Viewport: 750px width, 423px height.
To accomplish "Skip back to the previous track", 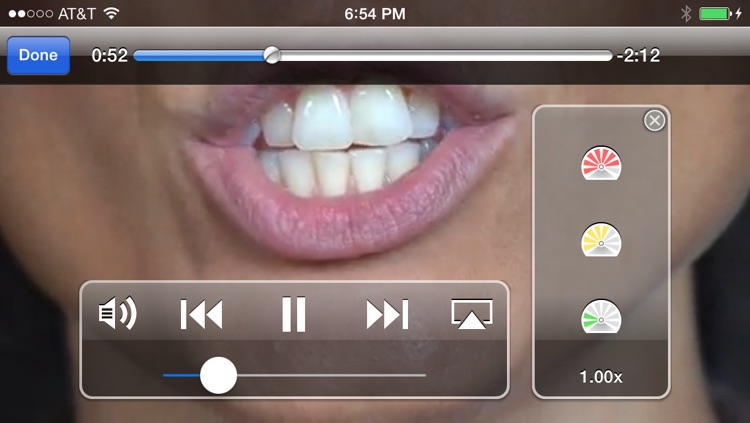I will coord(201,314).
